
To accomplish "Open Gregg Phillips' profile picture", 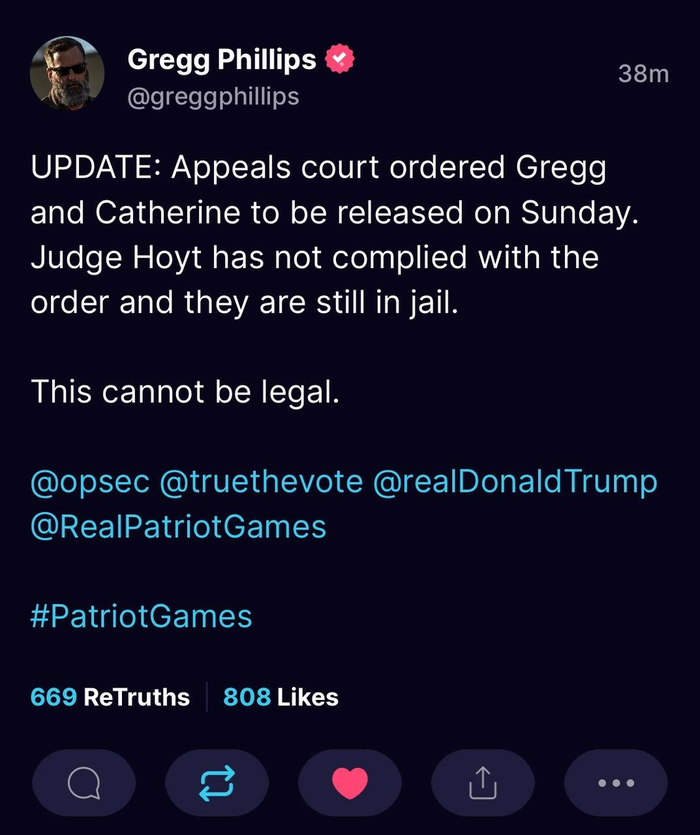I will (68, 73).
